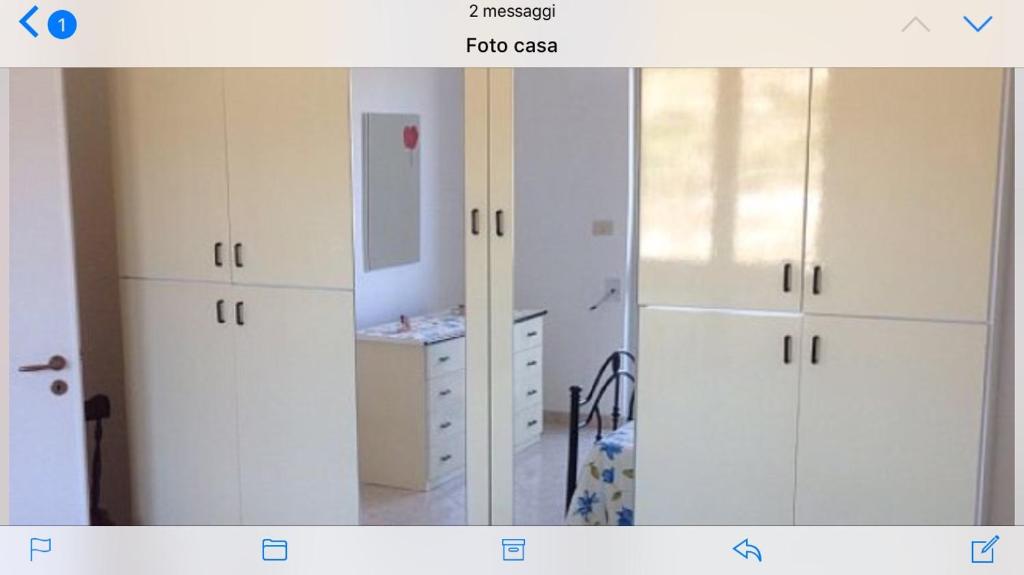
Task: Compose a new email
Action: pos(984,549)
